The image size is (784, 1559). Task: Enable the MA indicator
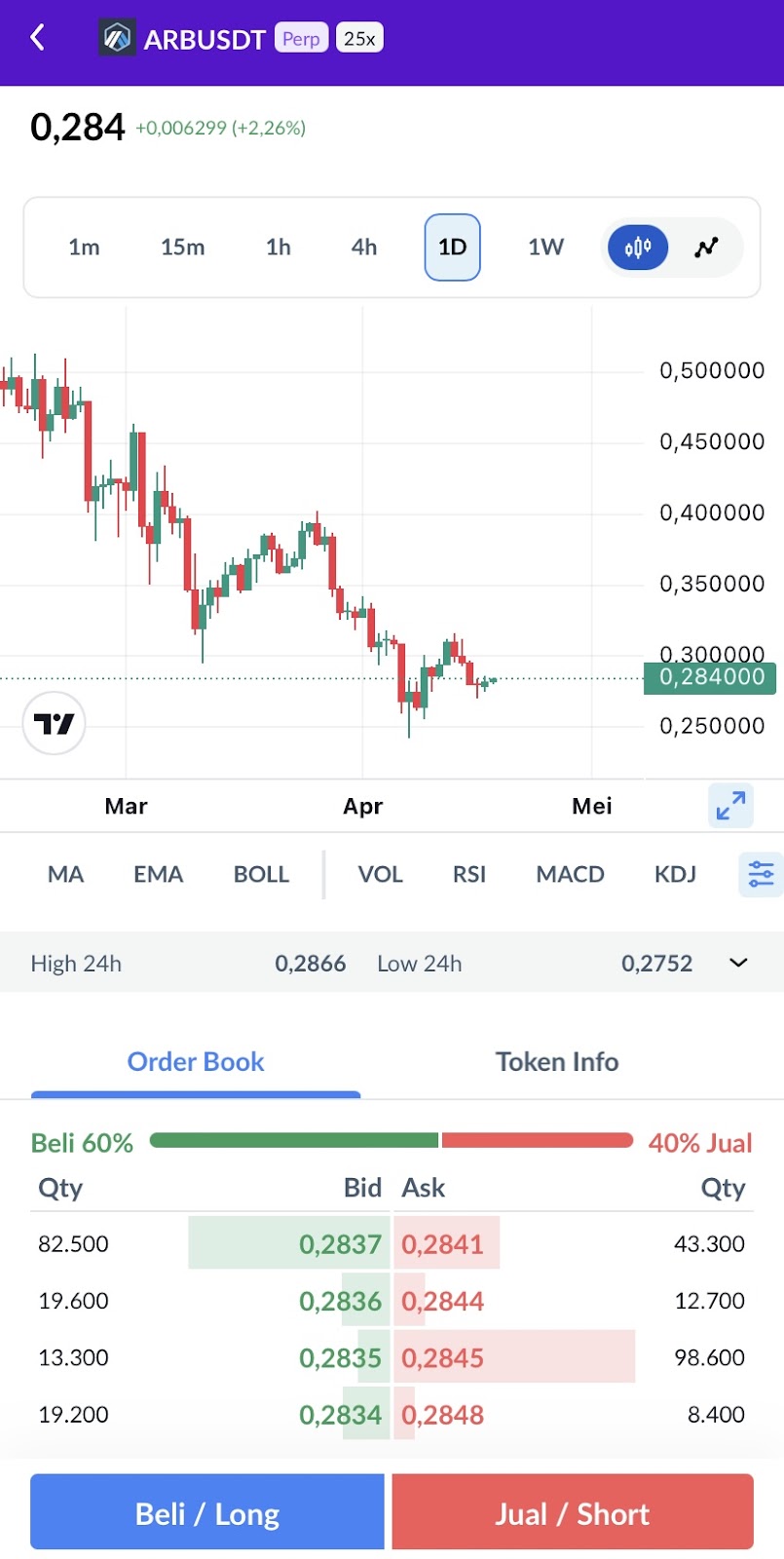click(x=65, y=874)
